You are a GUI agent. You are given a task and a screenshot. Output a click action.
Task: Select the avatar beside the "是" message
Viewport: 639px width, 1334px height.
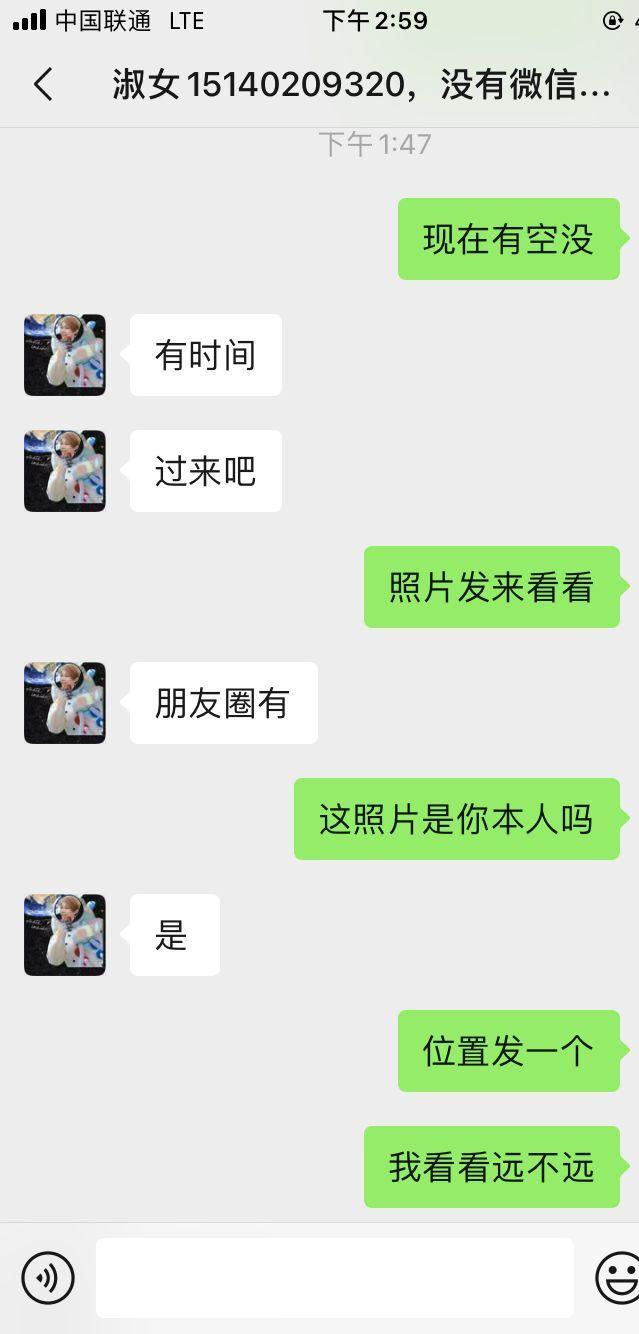pyautogui.click(x=65, y=935)
